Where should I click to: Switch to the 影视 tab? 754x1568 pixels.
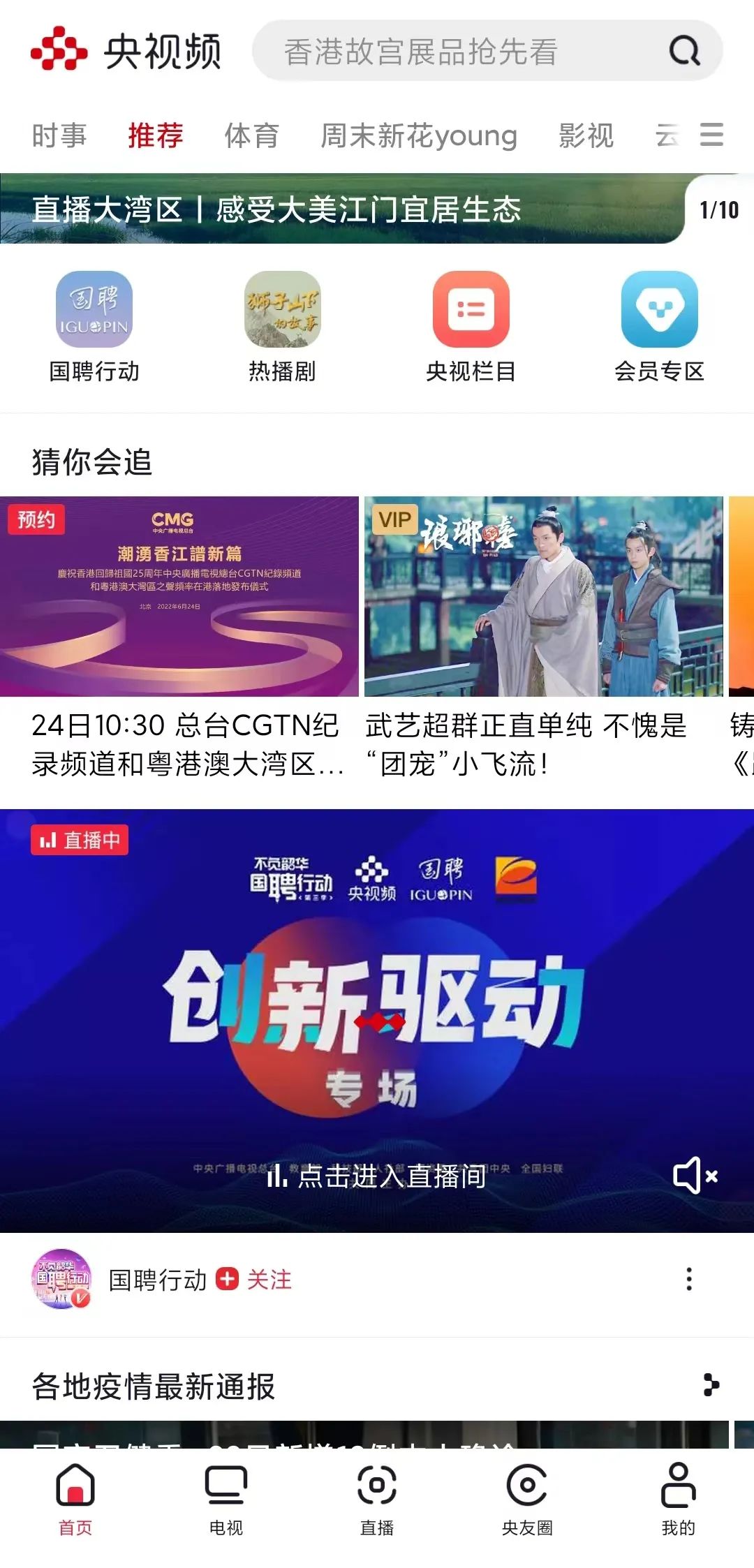pos(586,137)
